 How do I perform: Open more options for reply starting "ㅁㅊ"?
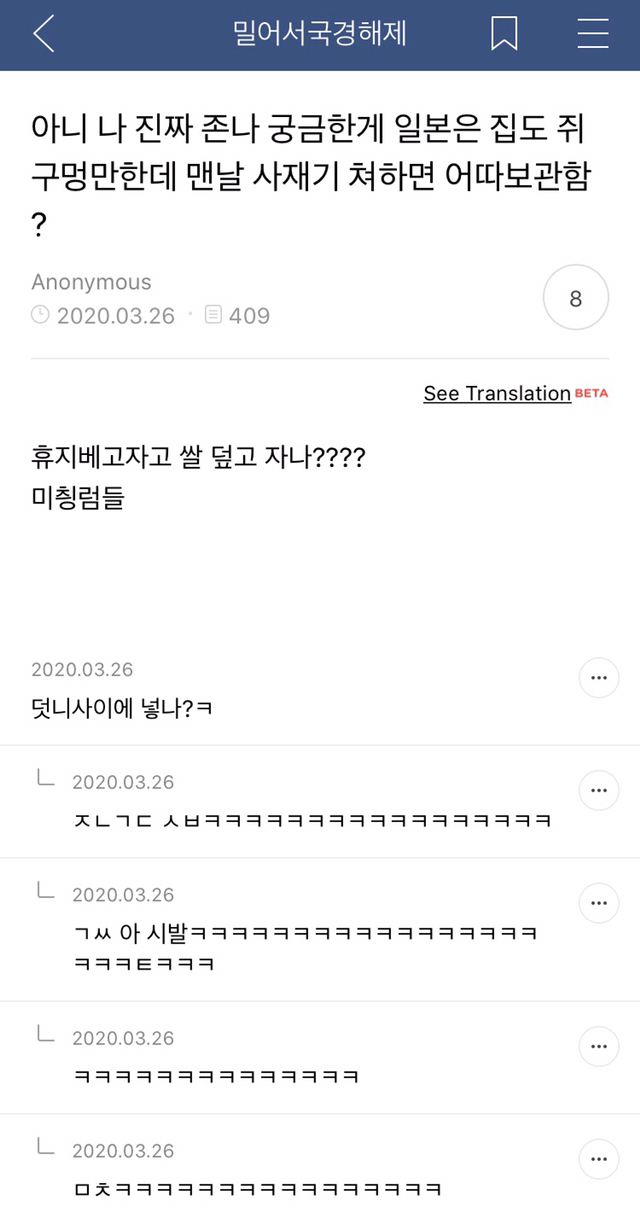599,1160
